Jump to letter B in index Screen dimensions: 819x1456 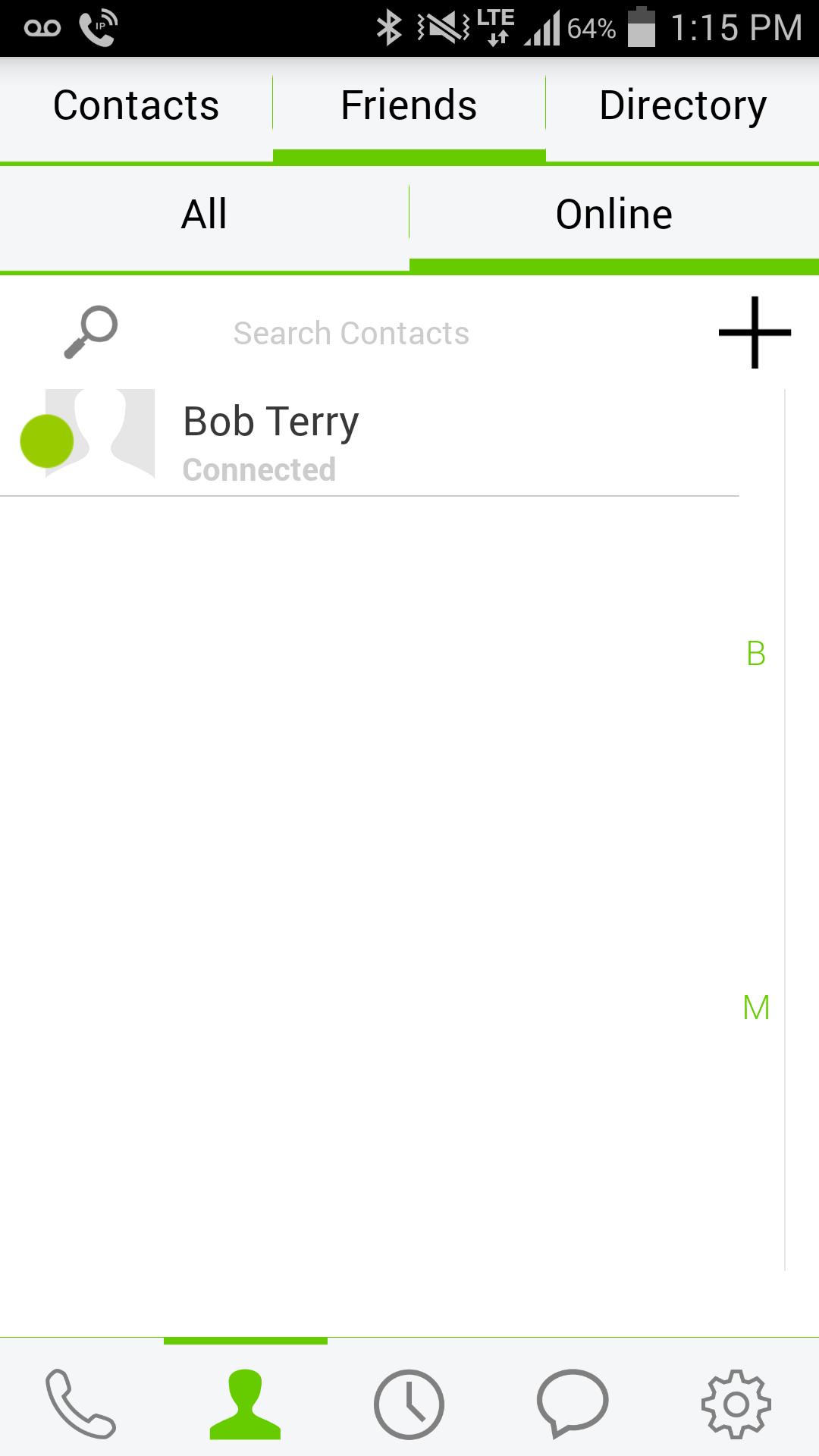[755, 654]
